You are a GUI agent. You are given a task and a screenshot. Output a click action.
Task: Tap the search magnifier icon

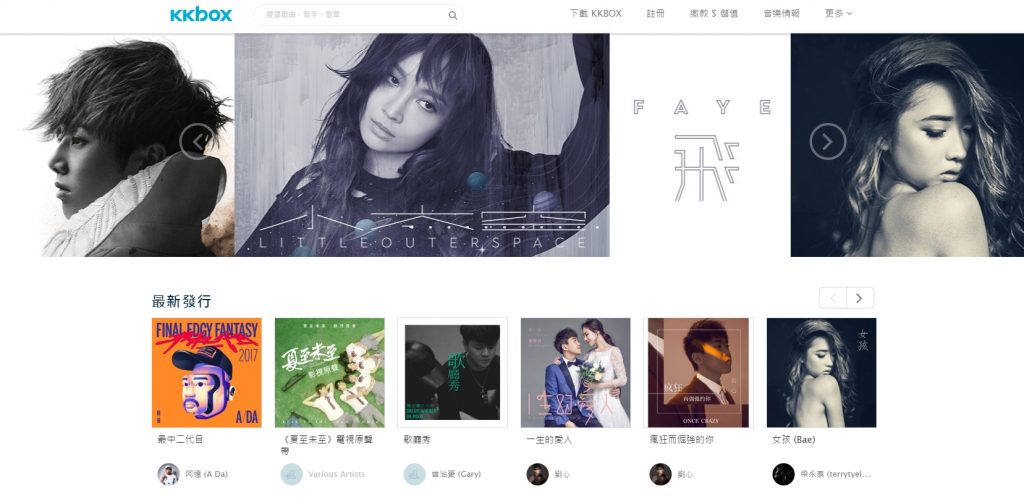(x=452, y=15)
